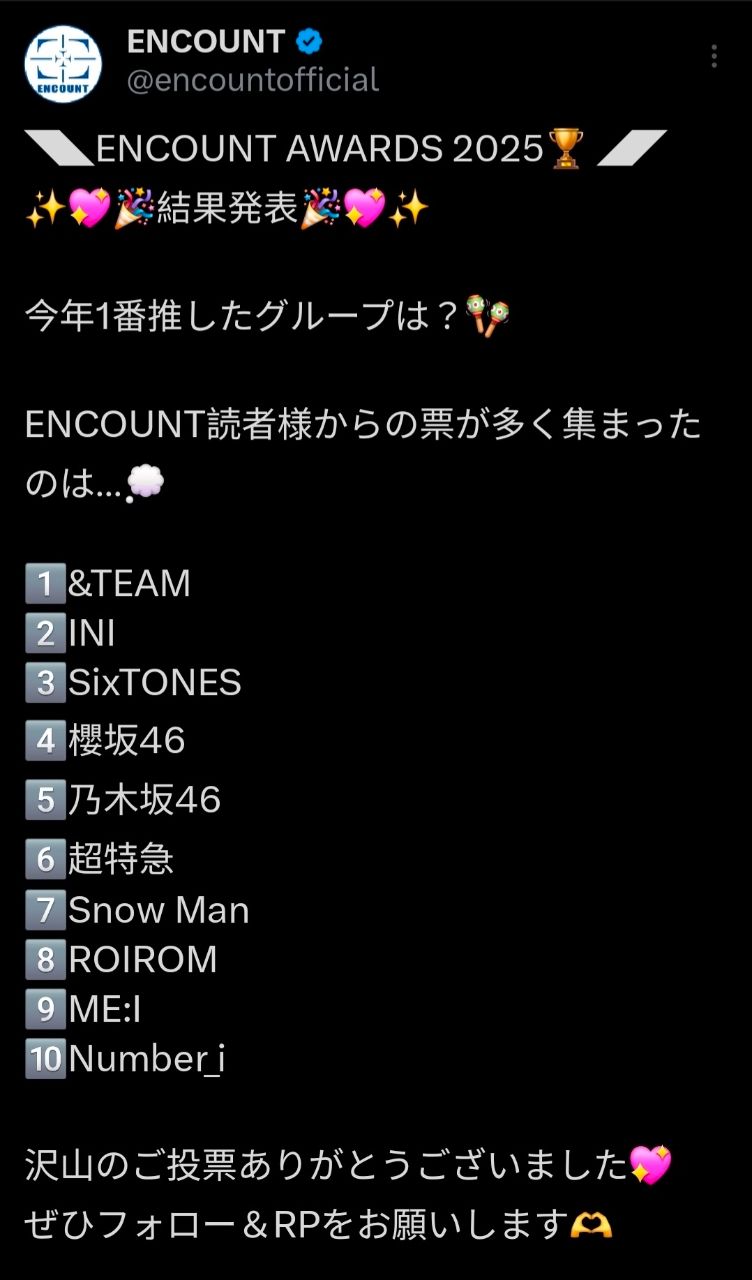This screenshot has height=1280, width=752.
Task: Open the @encountofficial account handle
Action: [253, 80]
